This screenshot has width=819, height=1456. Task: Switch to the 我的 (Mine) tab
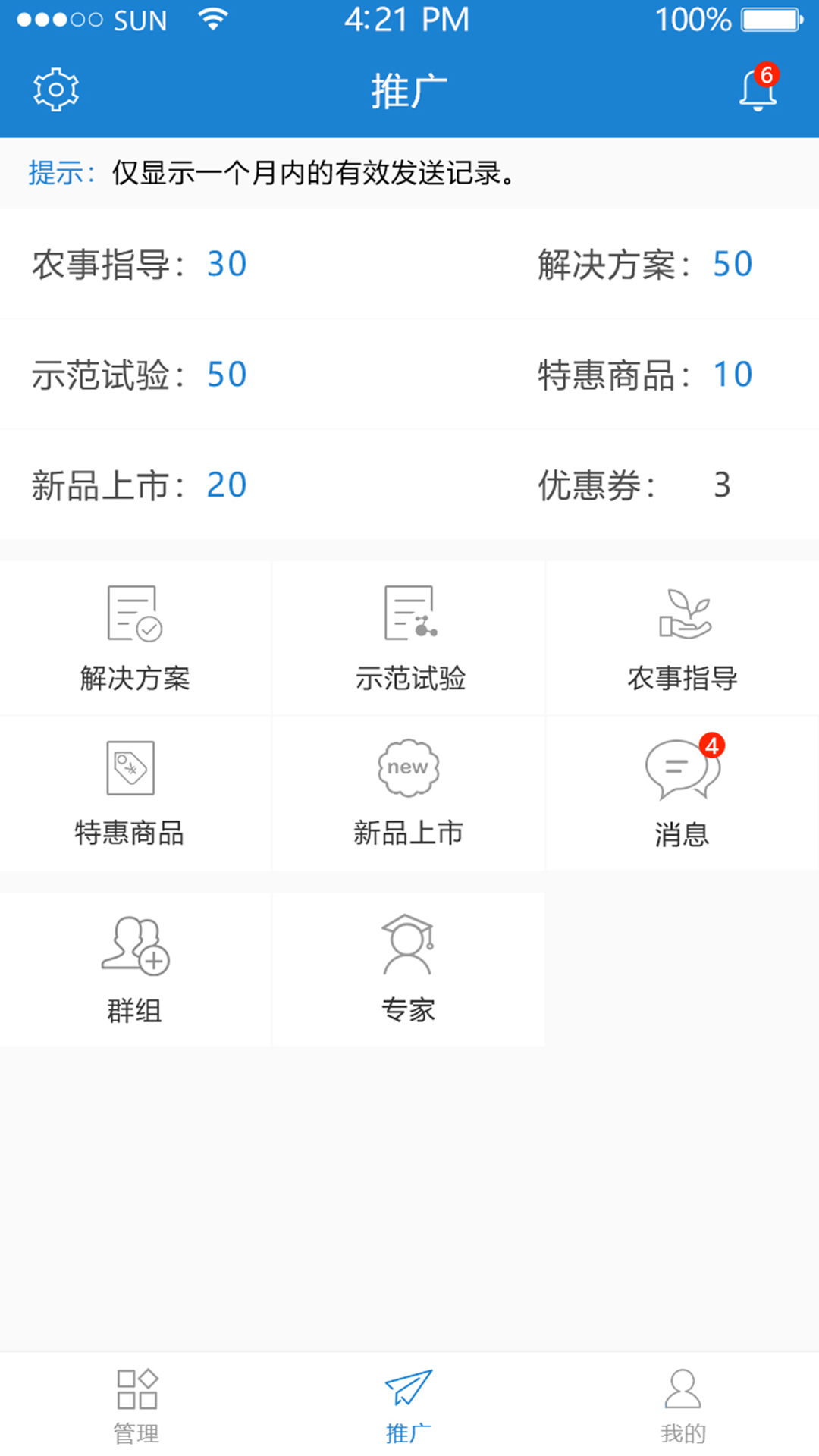[x=683, y=1407]
